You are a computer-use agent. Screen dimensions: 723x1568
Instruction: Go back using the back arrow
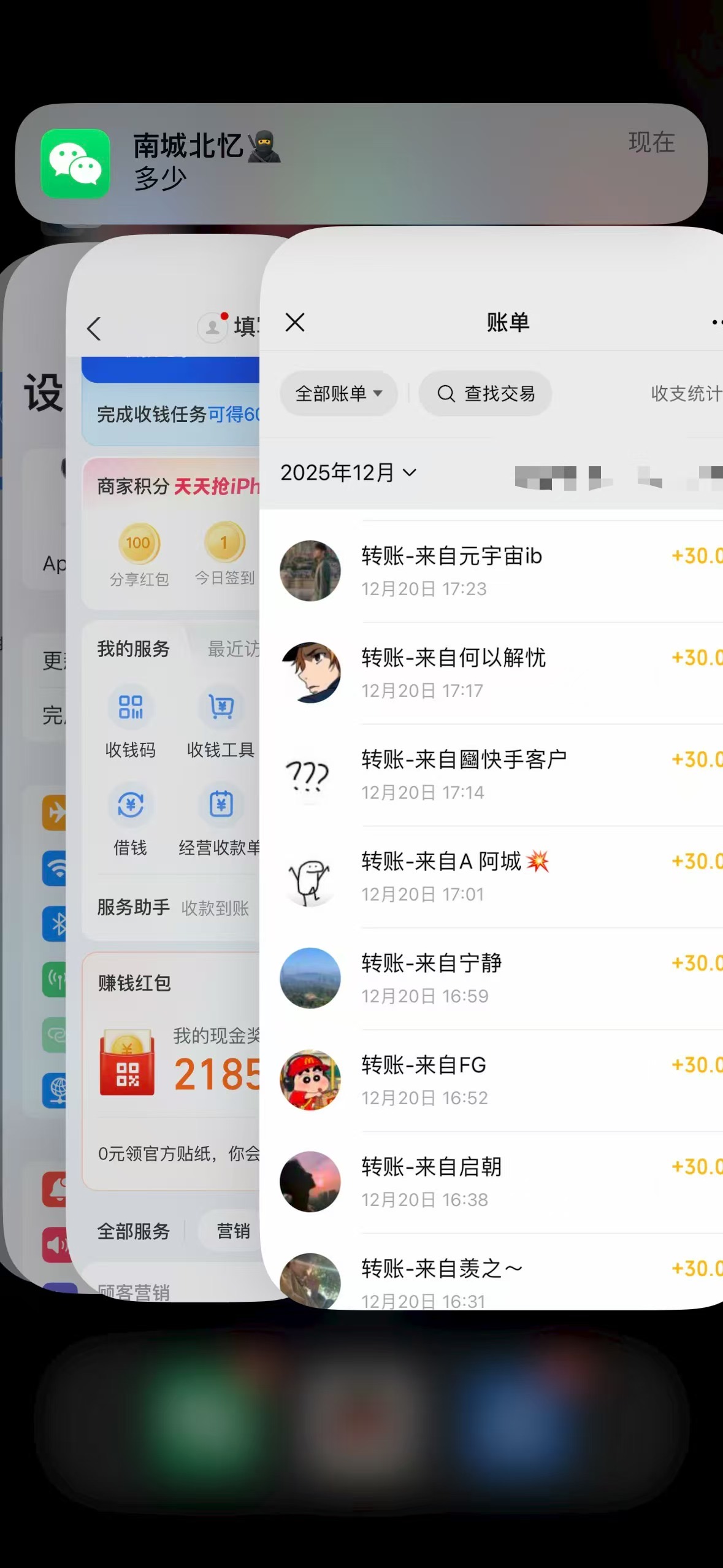coord(94,329)
